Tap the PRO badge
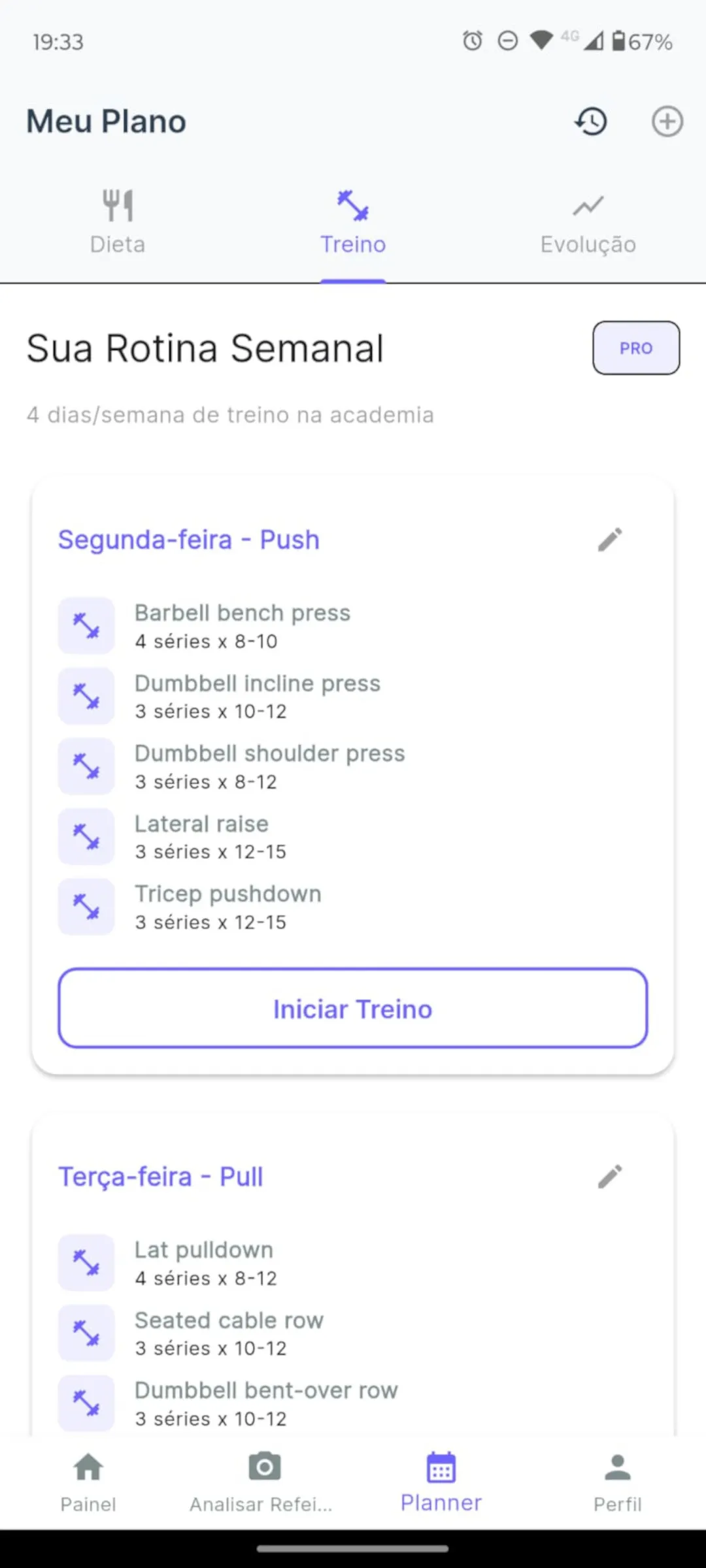The width and height of the screenshot is (706, 1568). [x=635, y=348]
